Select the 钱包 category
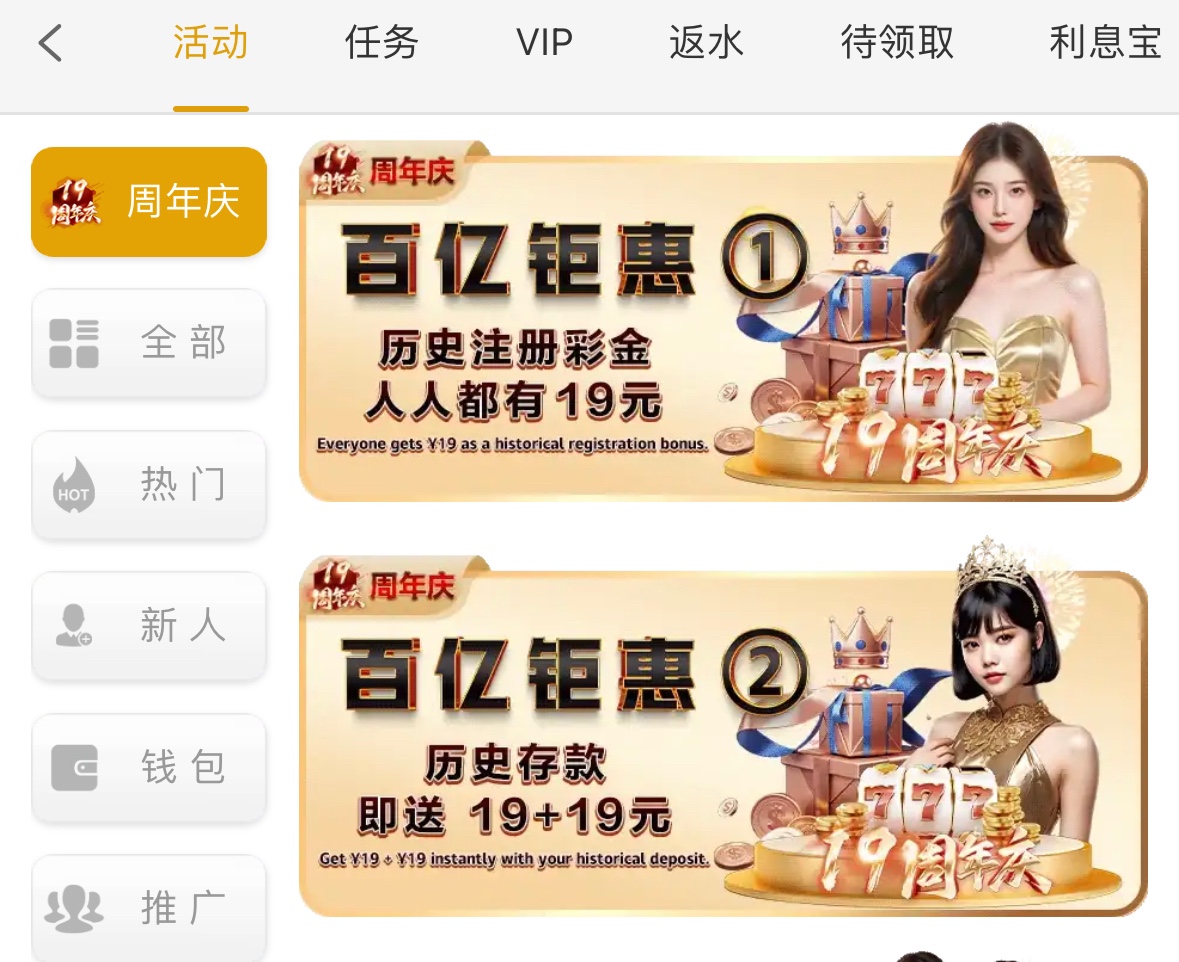Viewport: 1179px width, 962px height. pos(149,768)
